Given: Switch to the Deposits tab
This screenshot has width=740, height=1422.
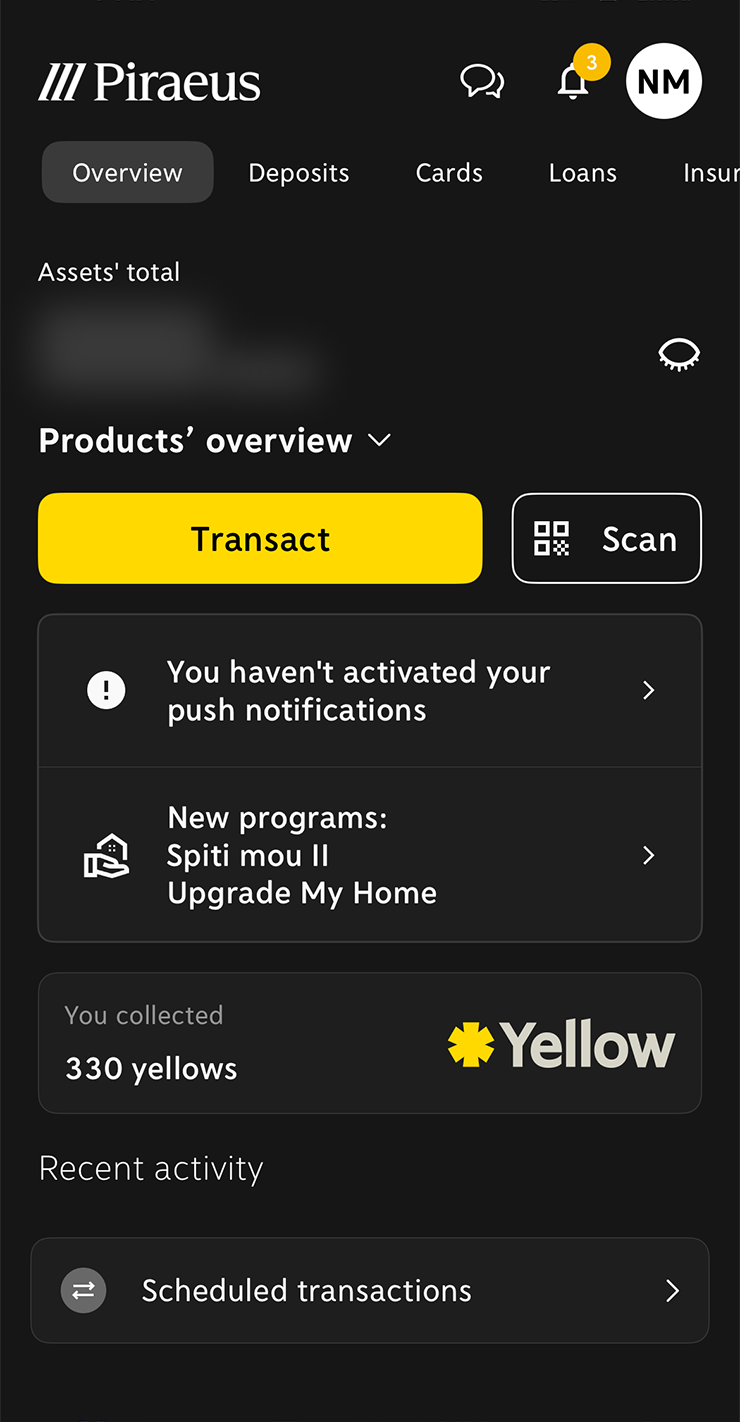Looking at the screenshot, I should point(299,173).
